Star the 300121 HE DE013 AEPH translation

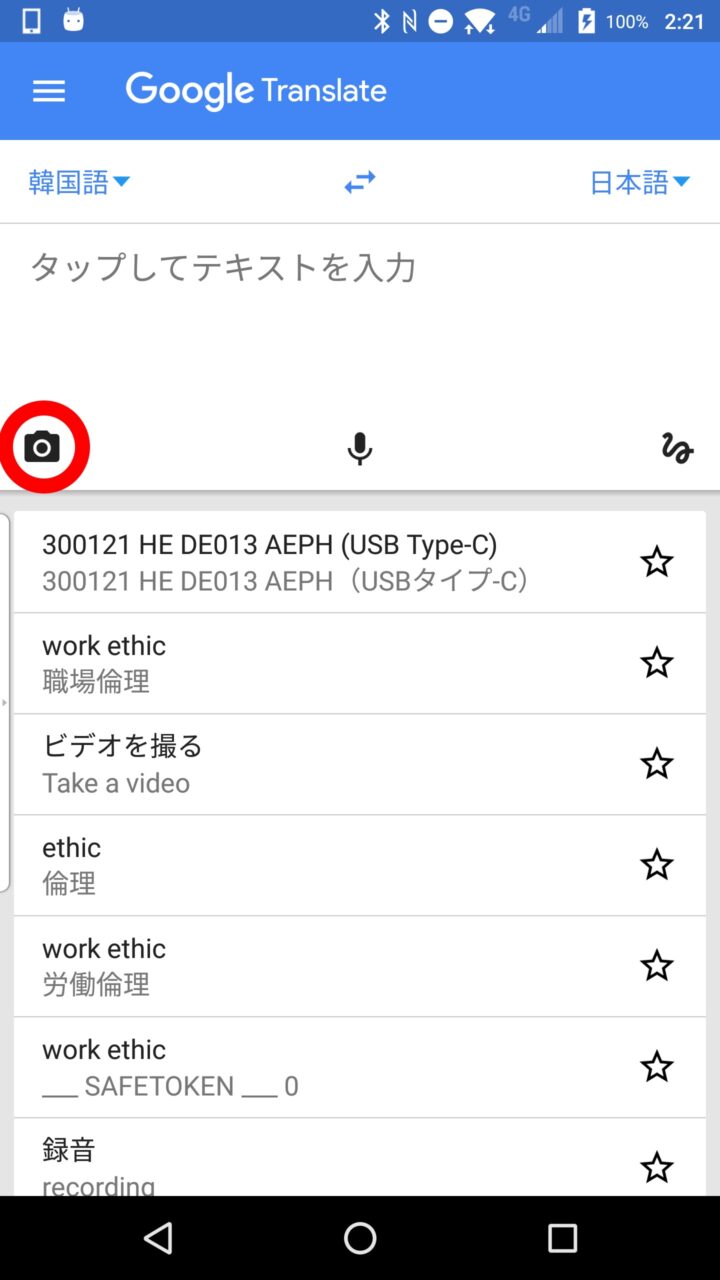pyautogui.click(x=656, y=562)
